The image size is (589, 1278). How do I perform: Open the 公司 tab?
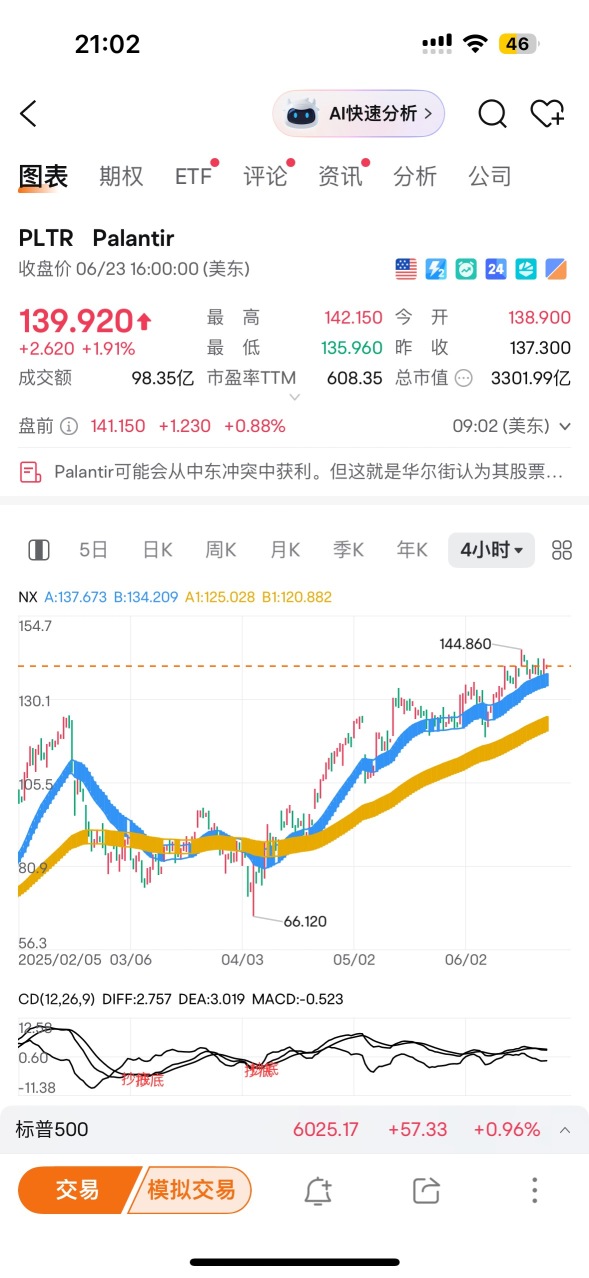[x=490, y=177]
